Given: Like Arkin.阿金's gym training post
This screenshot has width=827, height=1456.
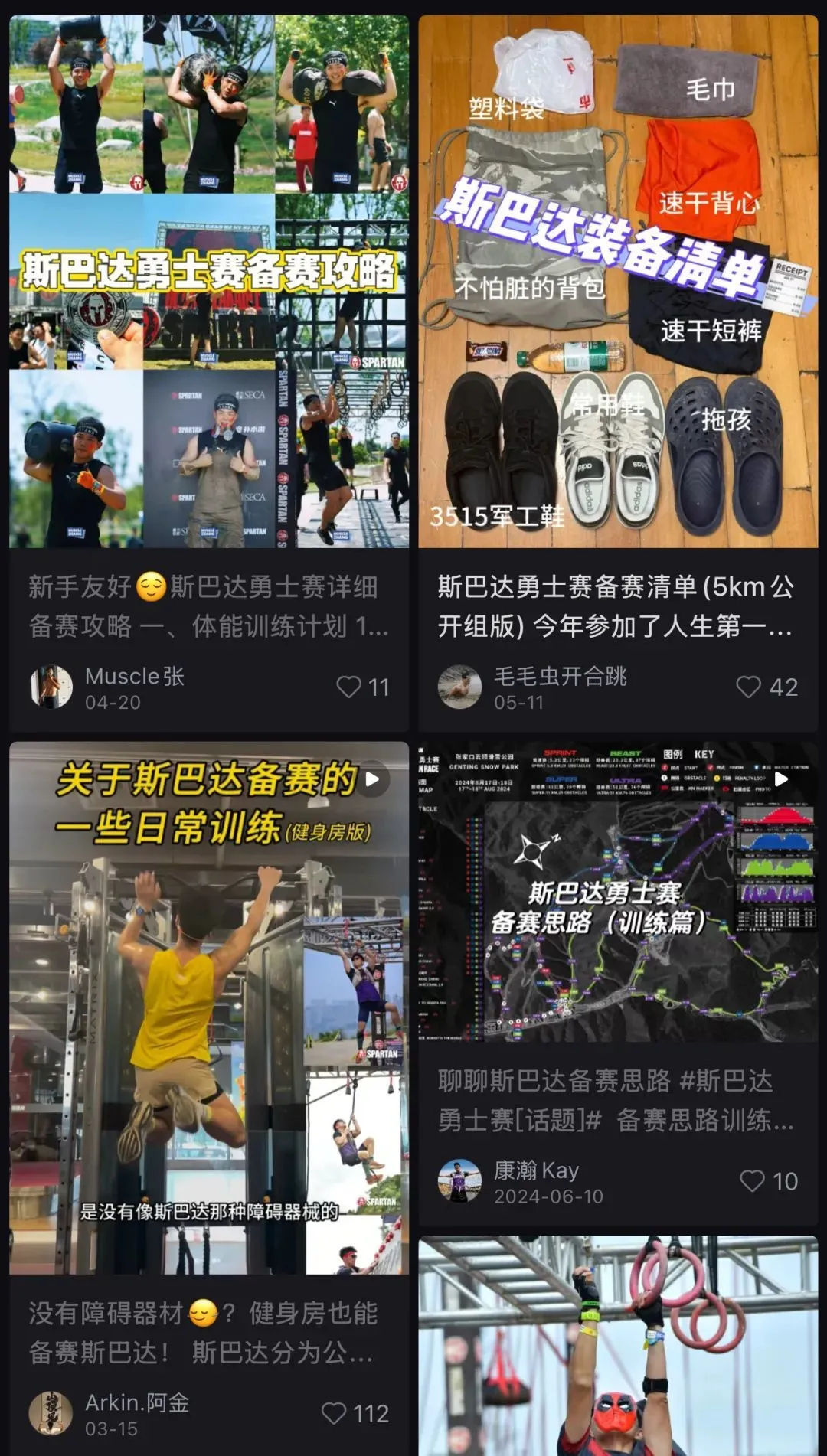Looking at the screenshot, I should [x=335, y=1413].
